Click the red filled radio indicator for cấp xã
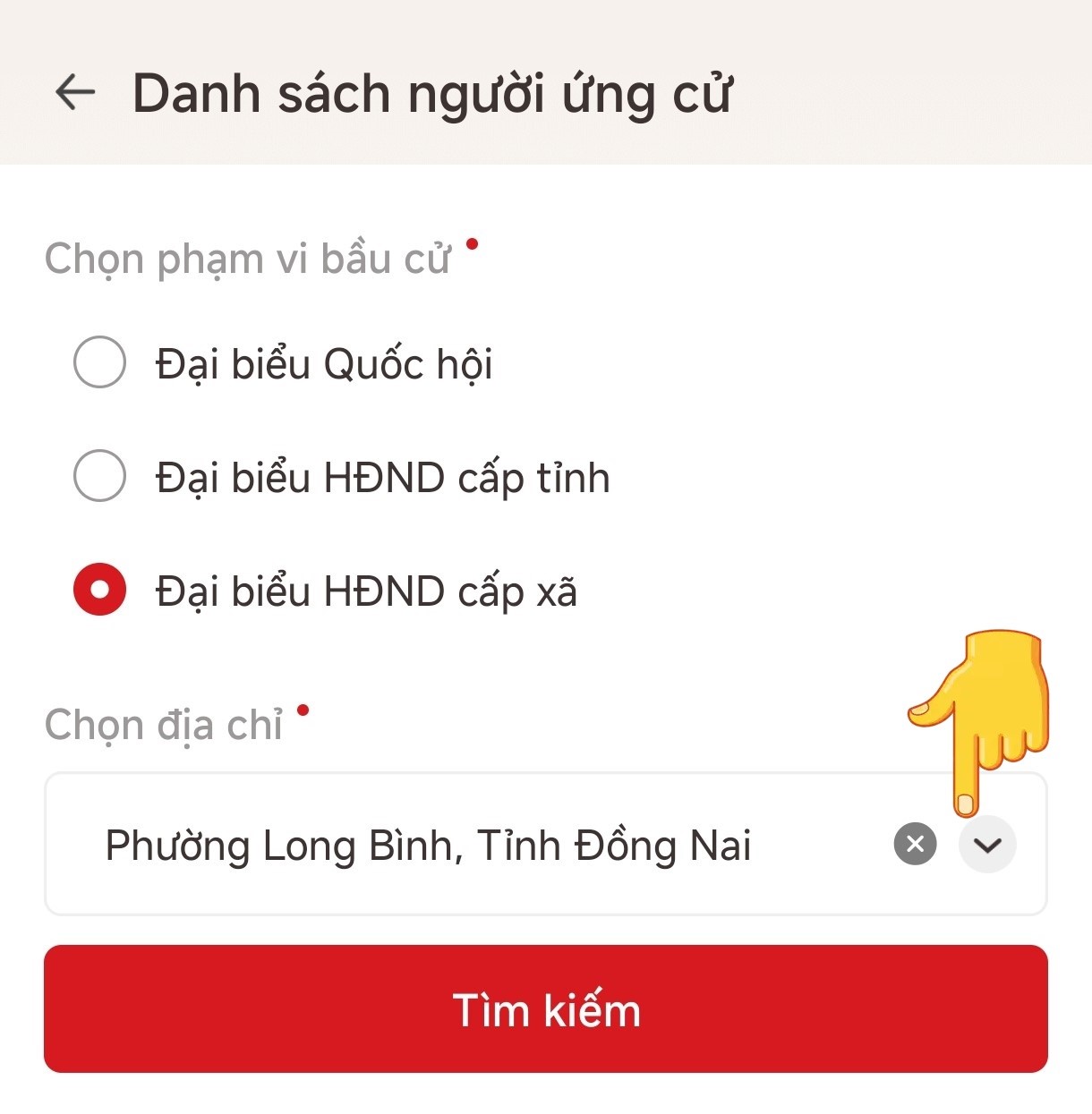Screen dimensions: 1092x1114 click(x=100, y=590)
